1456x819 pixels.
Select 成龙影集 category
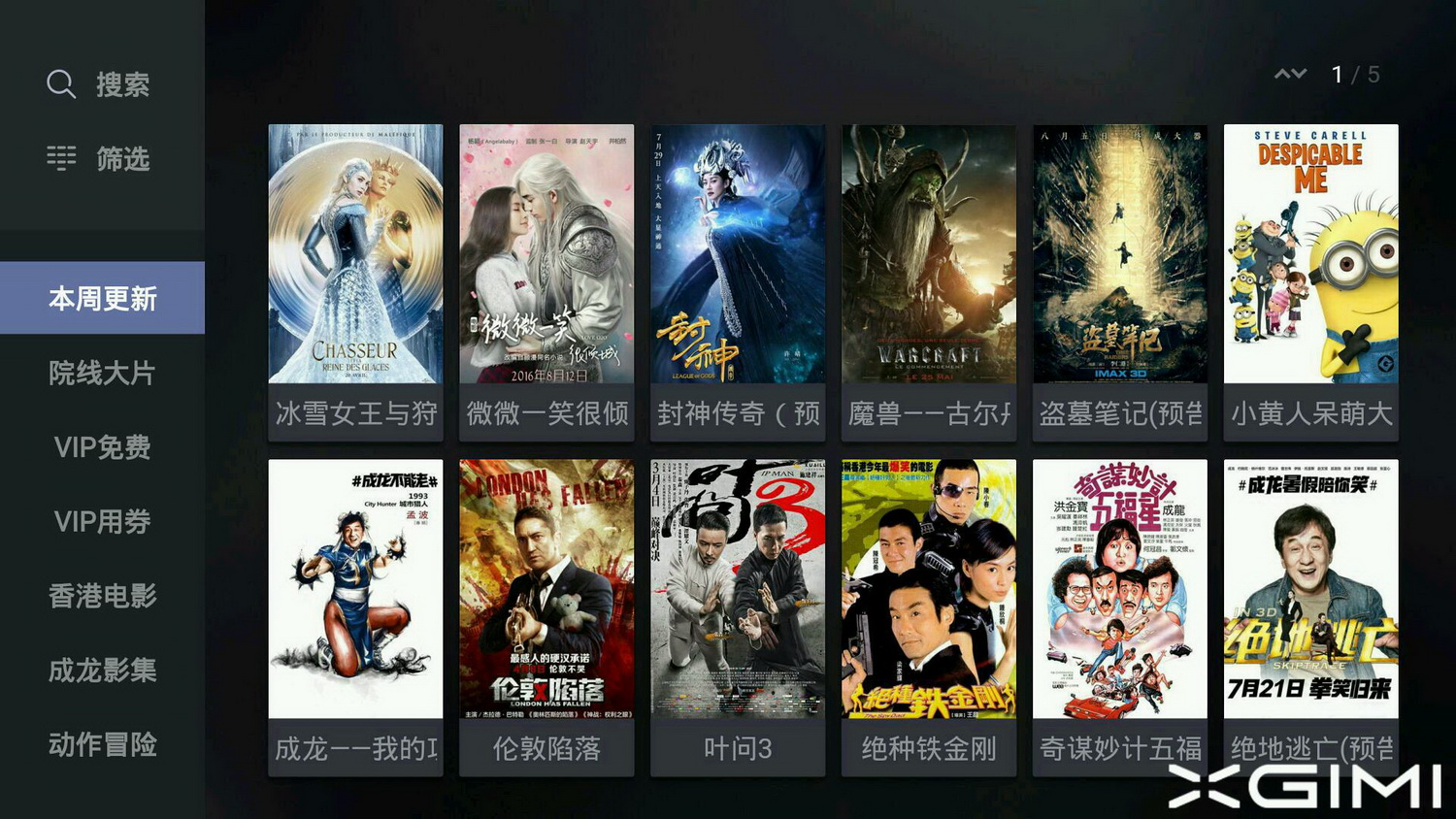(x=102, y=671)
